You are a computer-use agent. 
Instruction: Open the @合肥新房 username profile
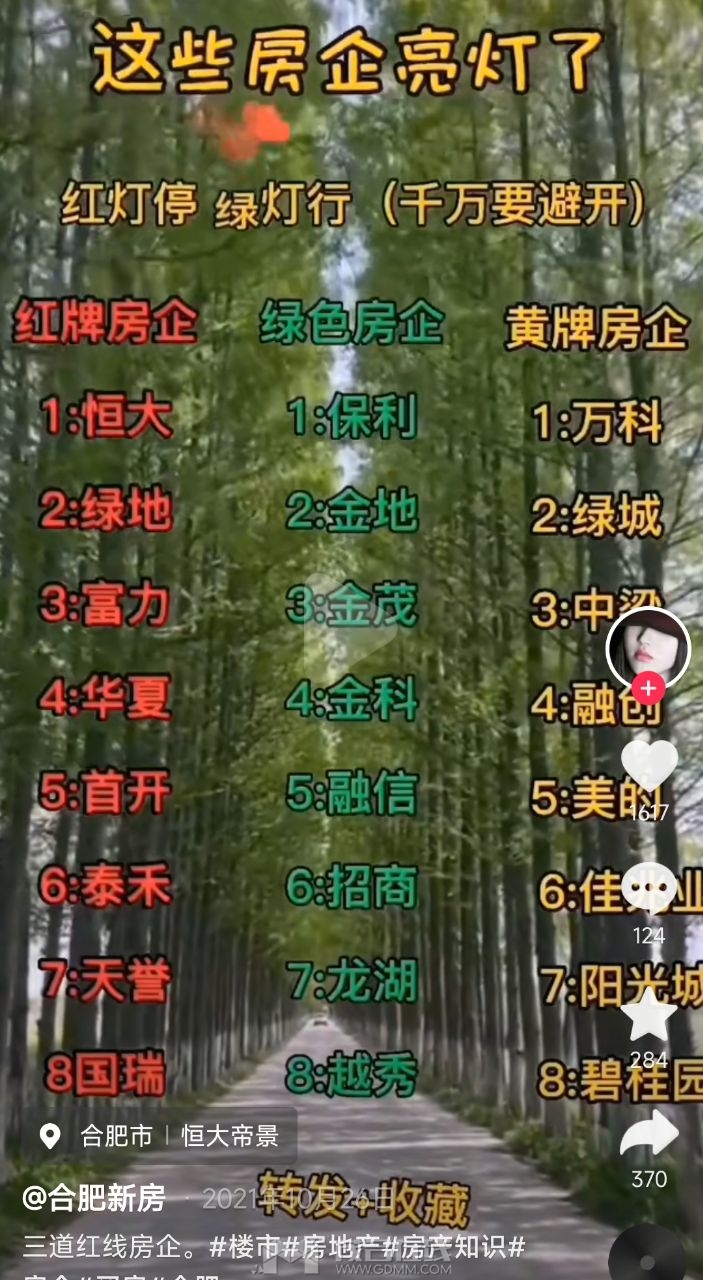tap(94, 1197)
